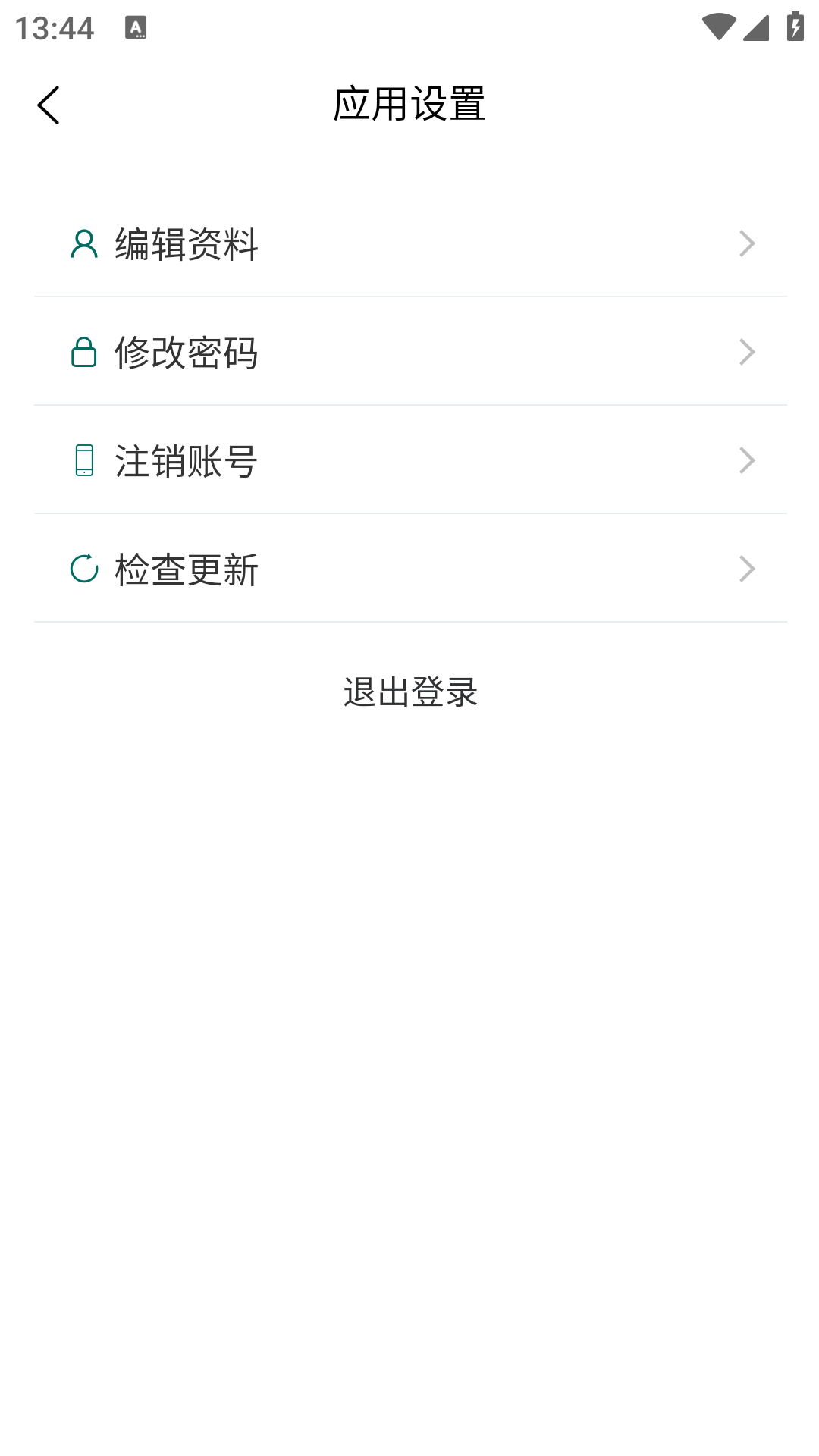Viewport: 819px width, 1456px height.
Task: Go back from 应用设置 page
Action: point(49,105)
